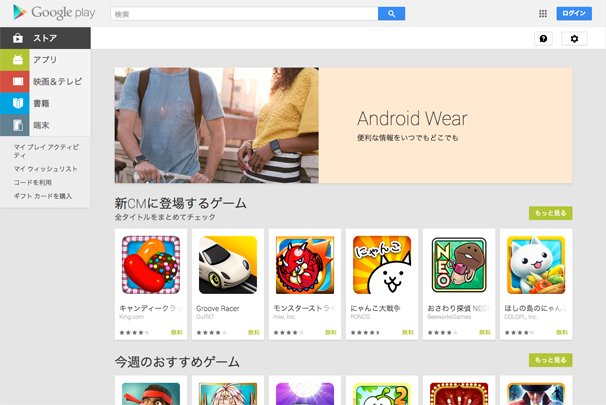Tap the blue magnifier search button
606x405 pixels.
[x=391, y=14]
